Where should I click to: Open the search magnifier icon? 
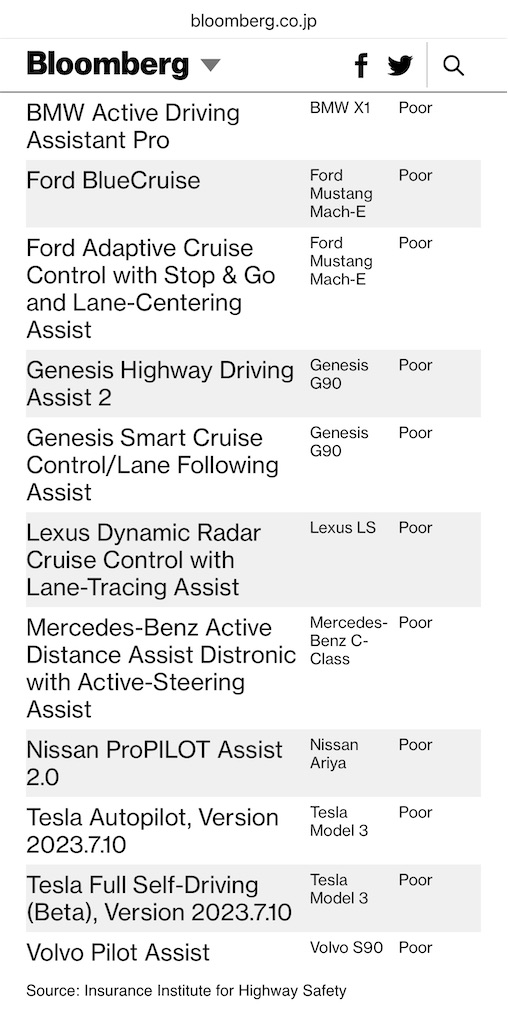click(x=453, y=65)
